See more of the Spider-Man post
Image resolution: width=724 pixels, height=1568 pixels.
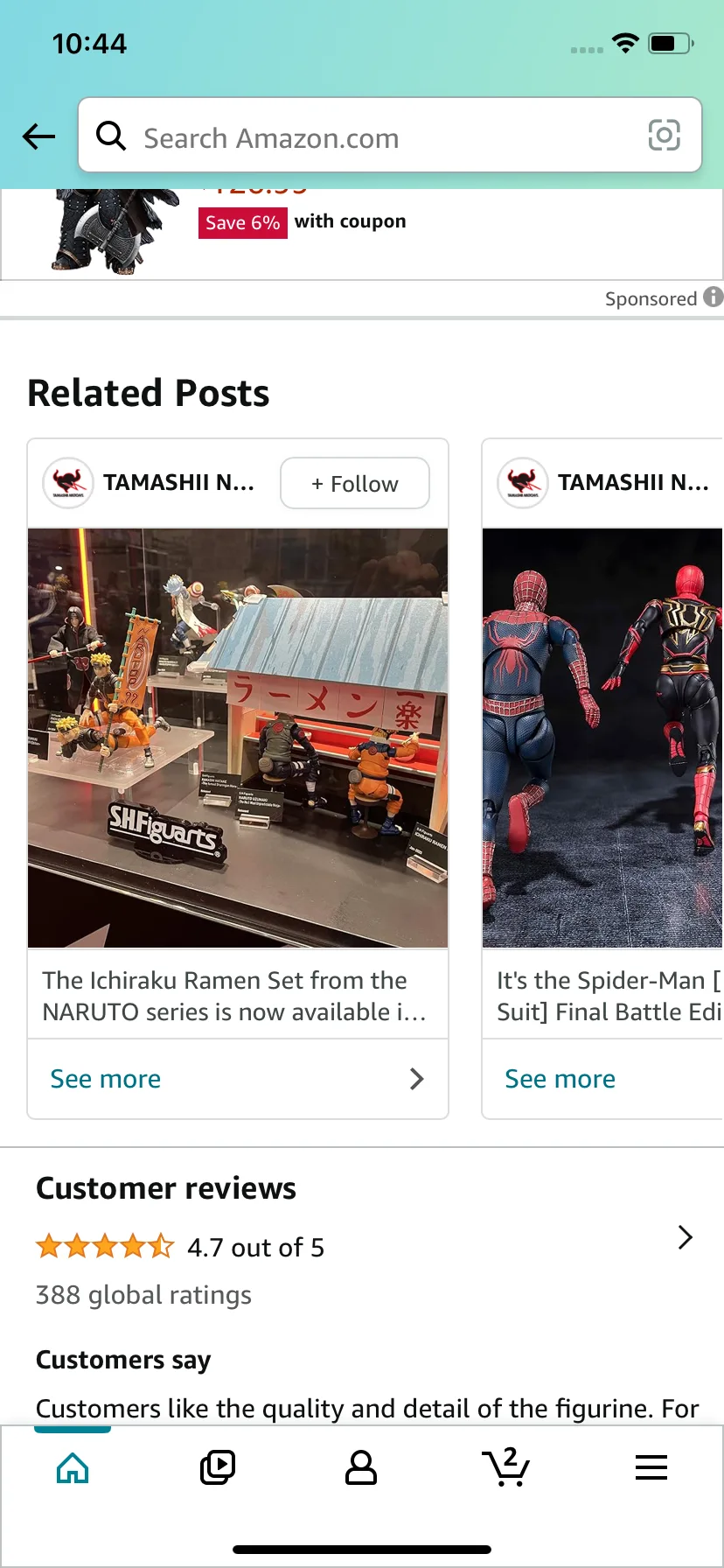603,1079
